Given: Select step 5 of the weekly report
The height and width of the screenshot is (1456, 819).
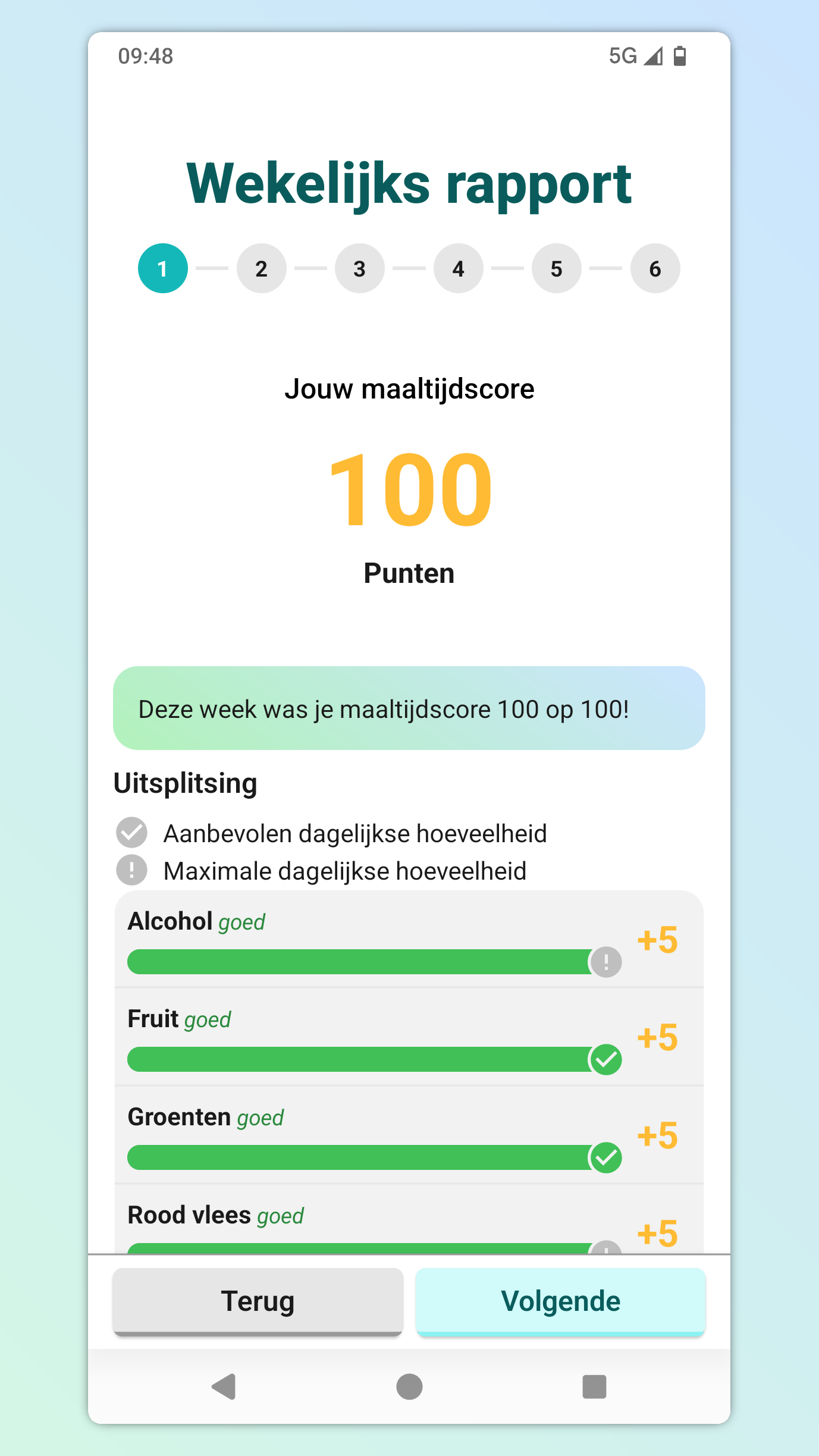Looking at the screenshot, I should (556, 268).
